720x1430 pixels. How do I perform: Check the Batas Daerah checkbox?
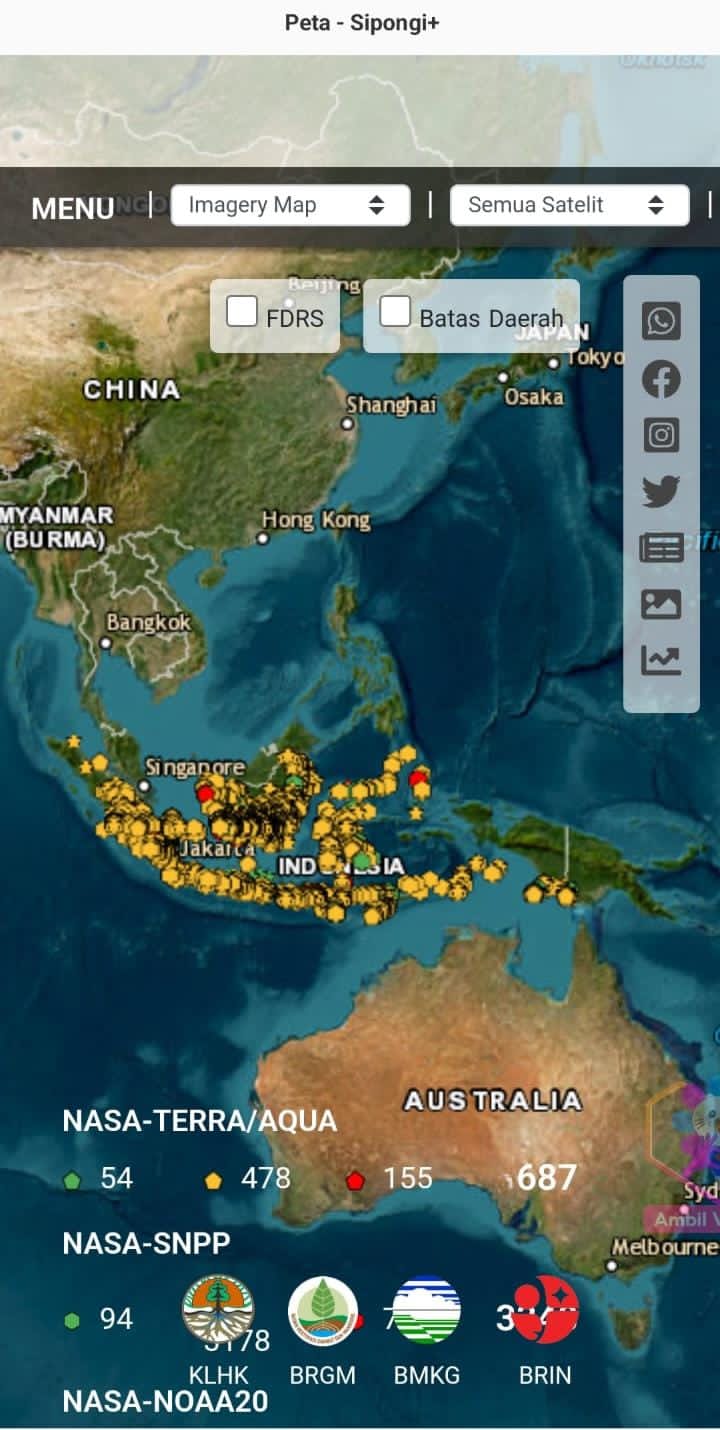(x=395, y=311)
